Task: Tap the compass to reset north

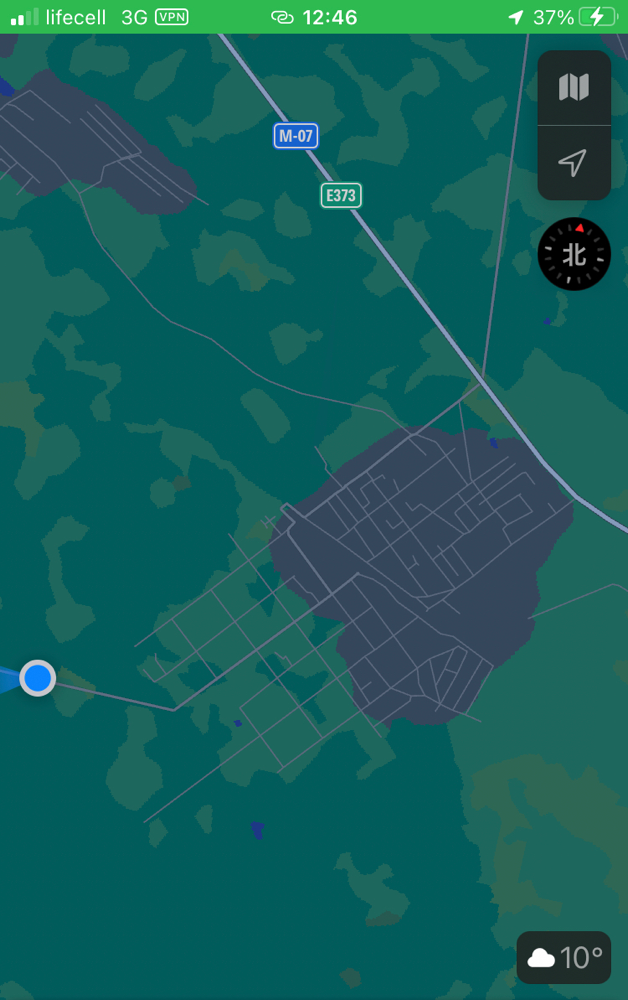Action: point(574,254)
